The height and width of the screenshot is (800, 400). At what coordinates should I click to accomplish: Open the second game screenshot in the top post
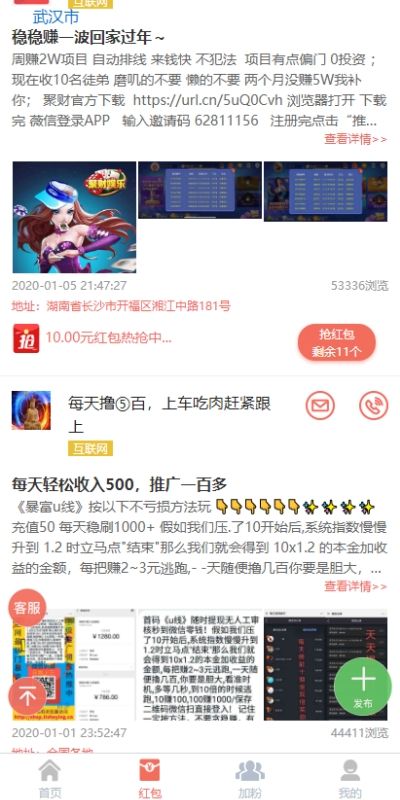tap(200, 191)
